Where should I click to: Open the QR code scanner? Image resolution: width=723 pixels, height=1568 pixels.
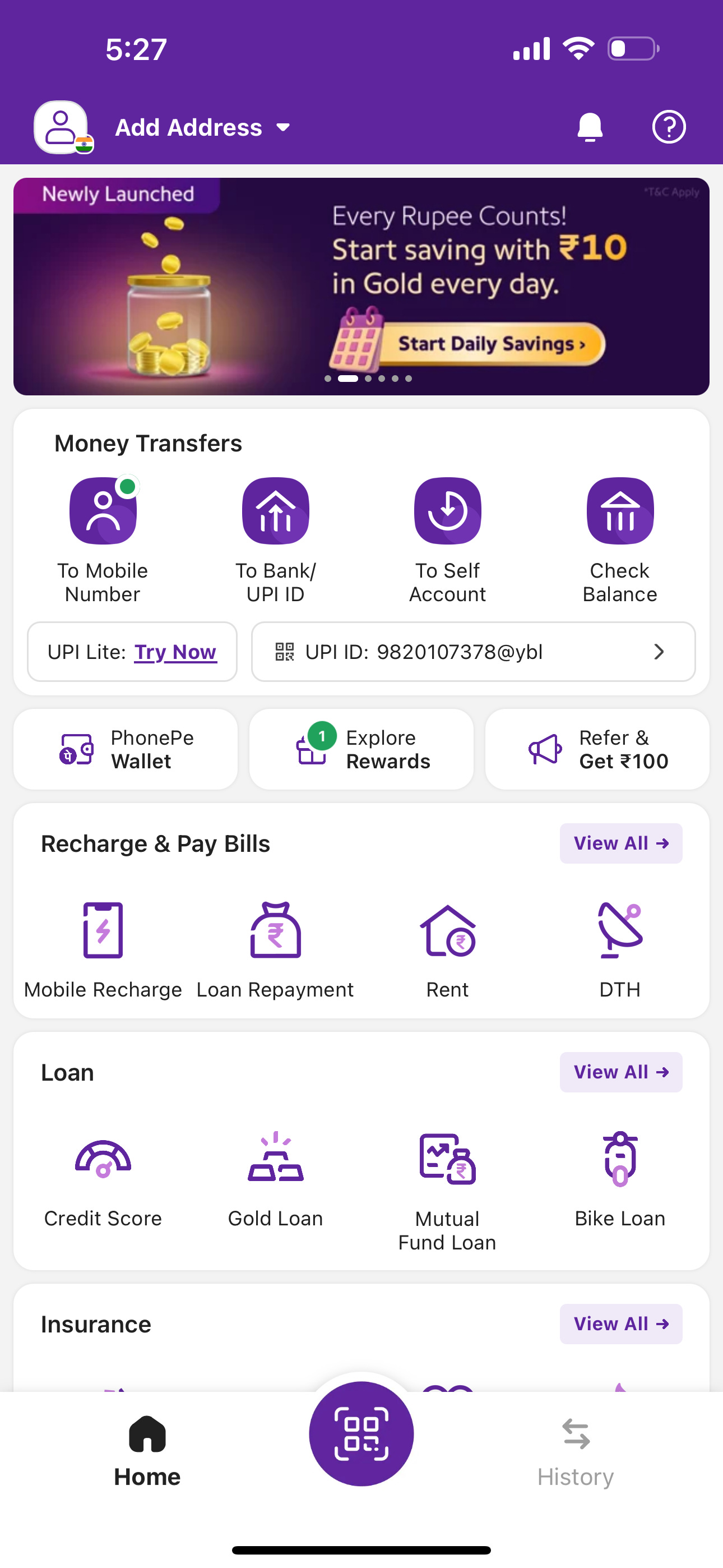pyautogui.click(x=361, y=1433)
